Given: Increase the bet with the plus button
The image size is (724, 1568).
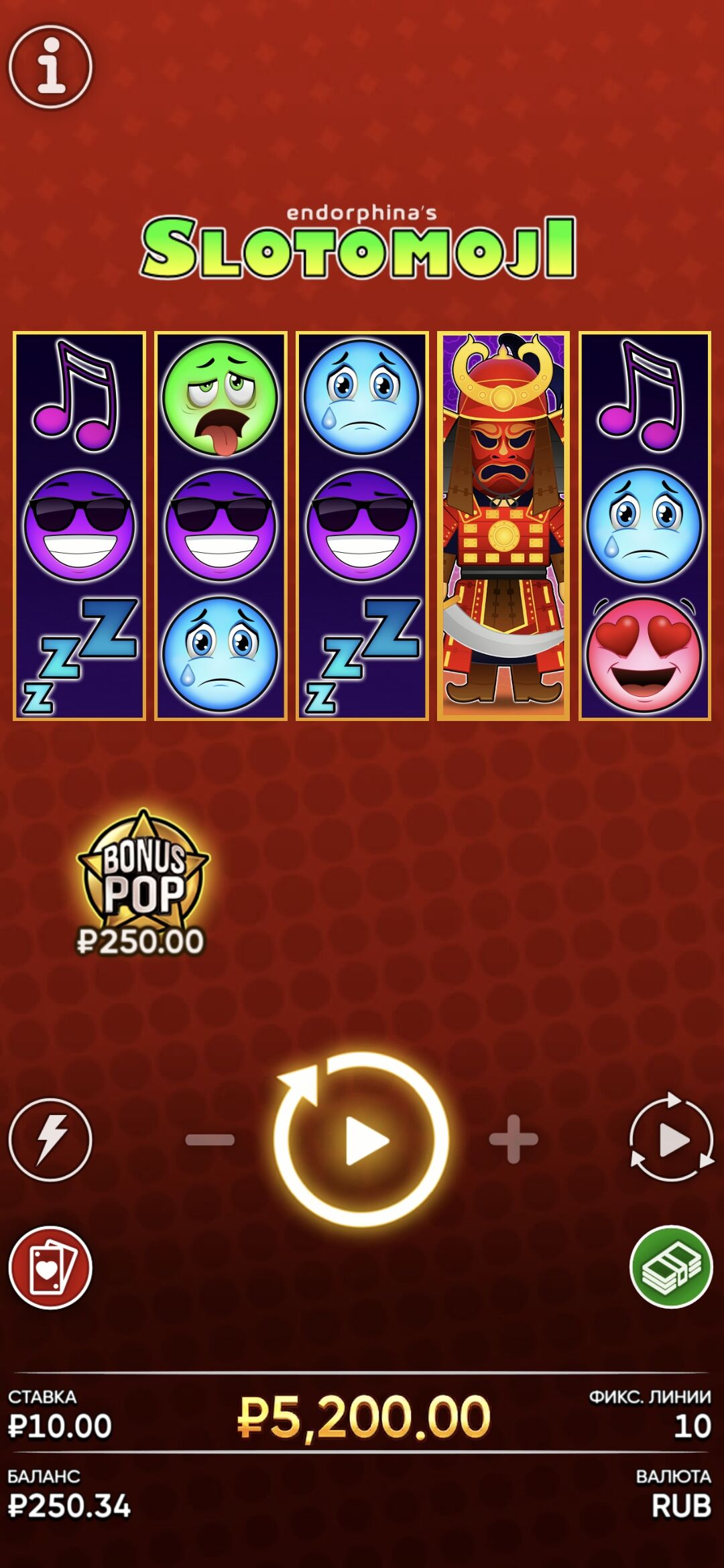Looking at the screenshot, I should pos(514,1139).
